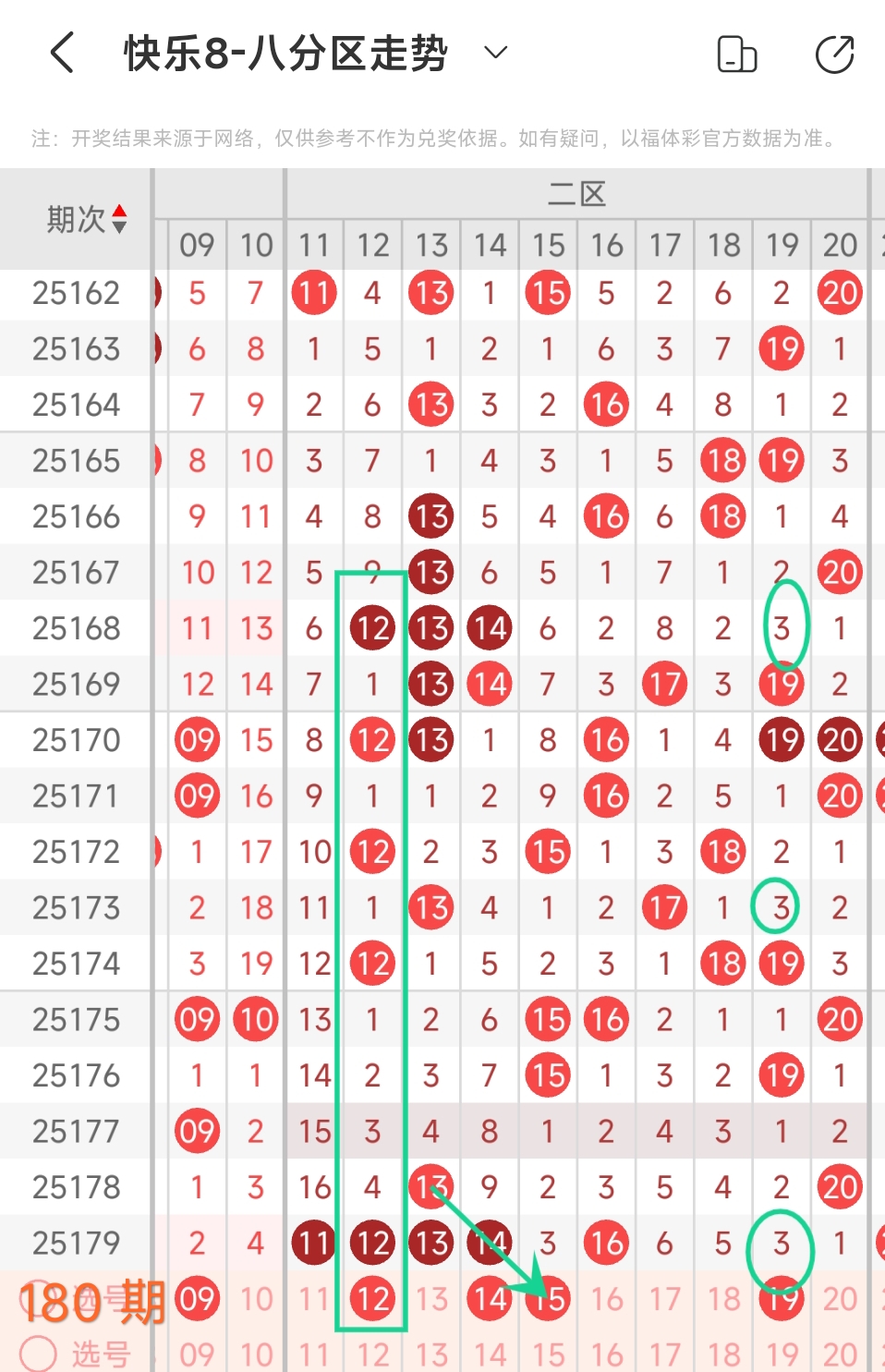885x1372 pixels.
Task: Share this trend chart
Action: tap(834, 55)
